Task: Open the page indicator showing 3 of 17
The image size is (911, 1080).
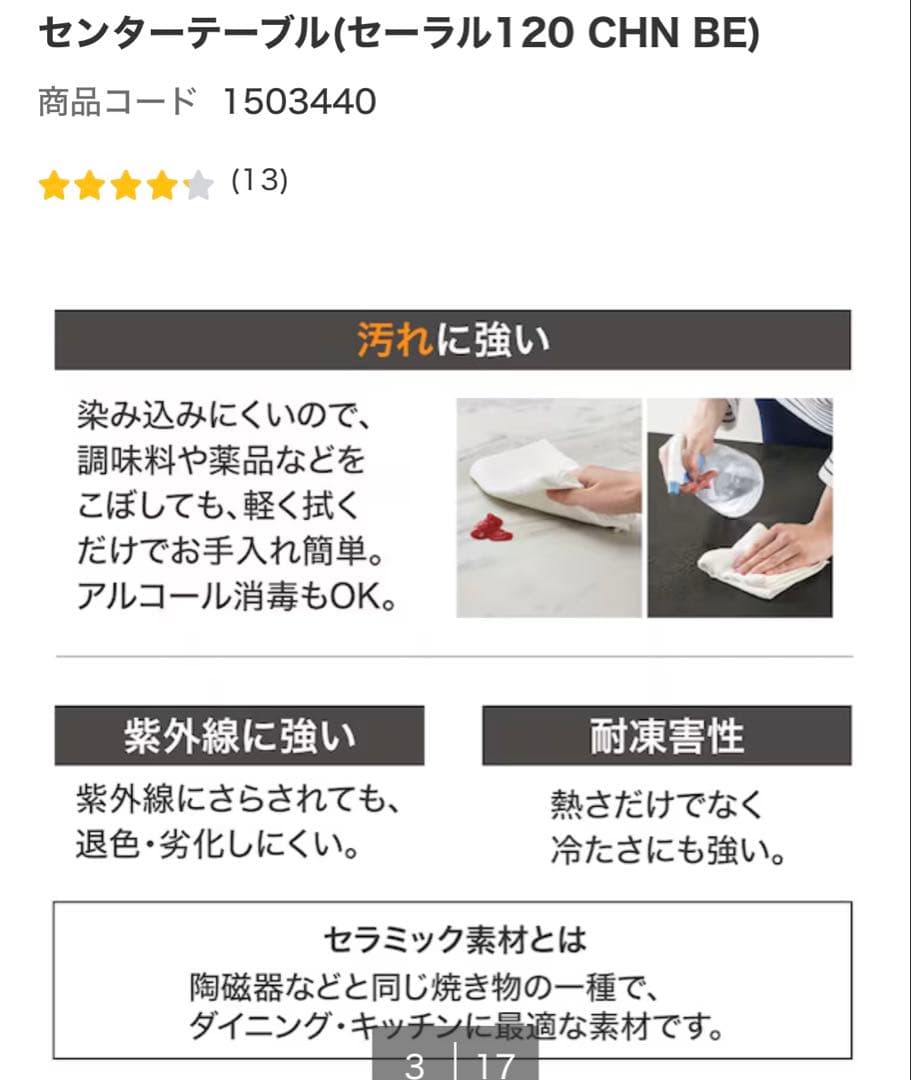Action: [455, 1065]
